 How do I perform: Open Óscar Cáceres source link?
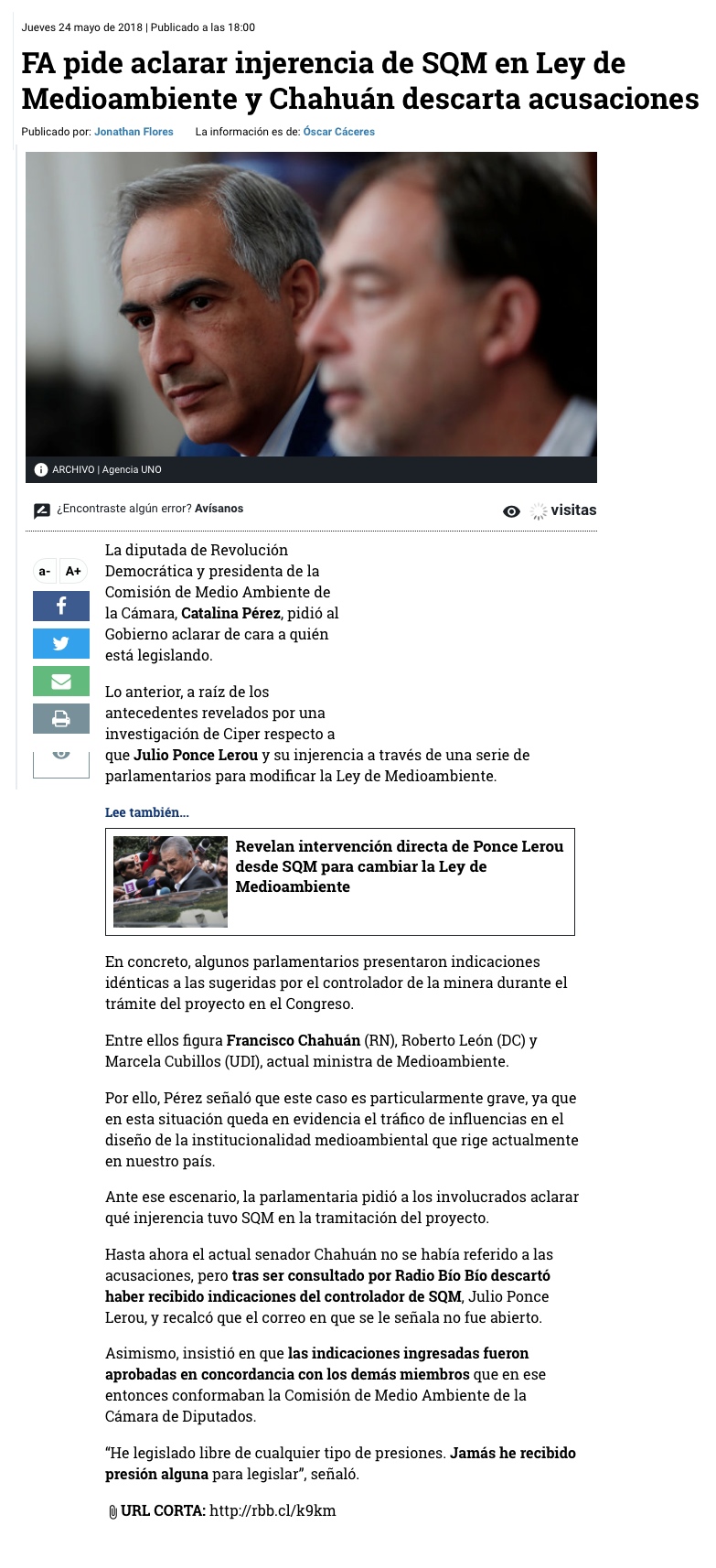coord(338,132)
